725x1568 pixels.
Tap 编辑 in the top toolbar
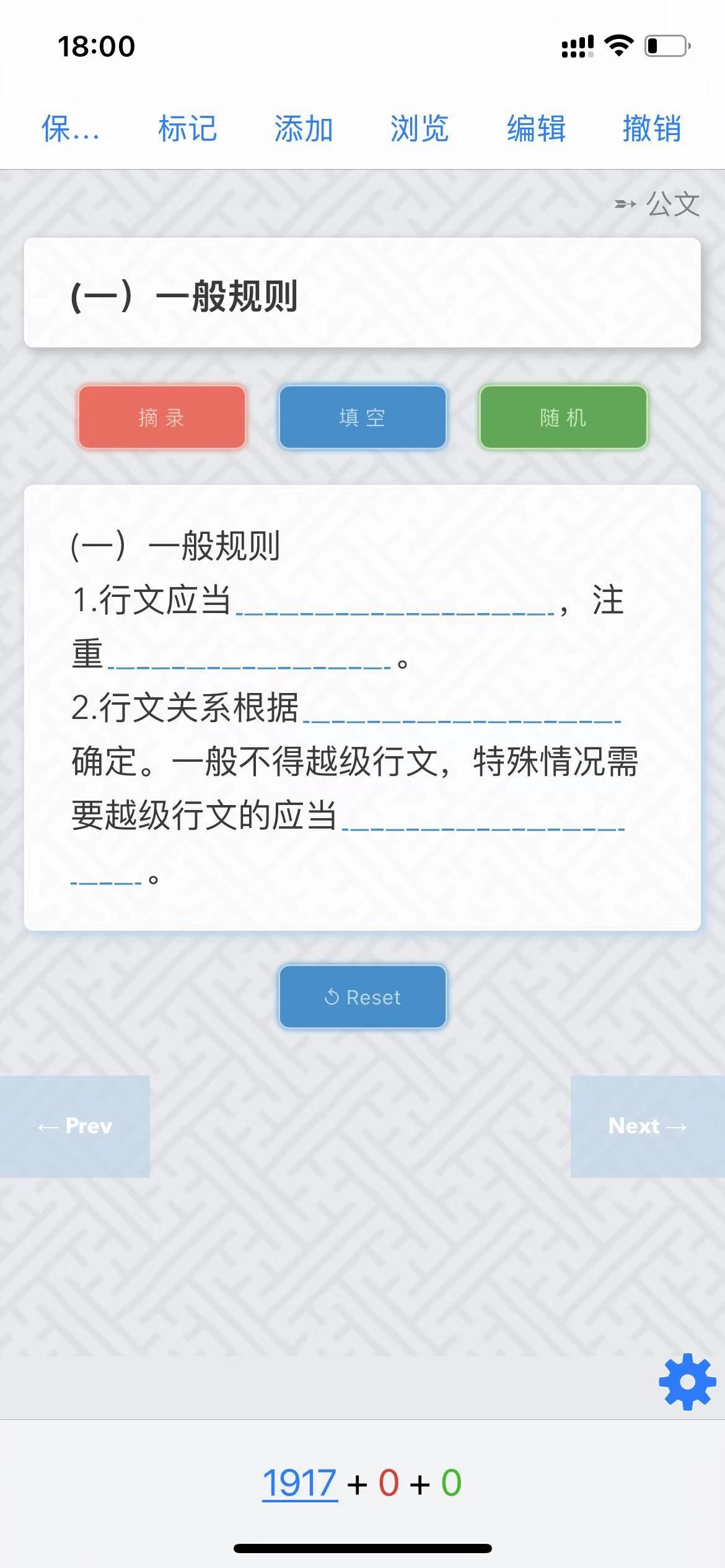[536, 129]
